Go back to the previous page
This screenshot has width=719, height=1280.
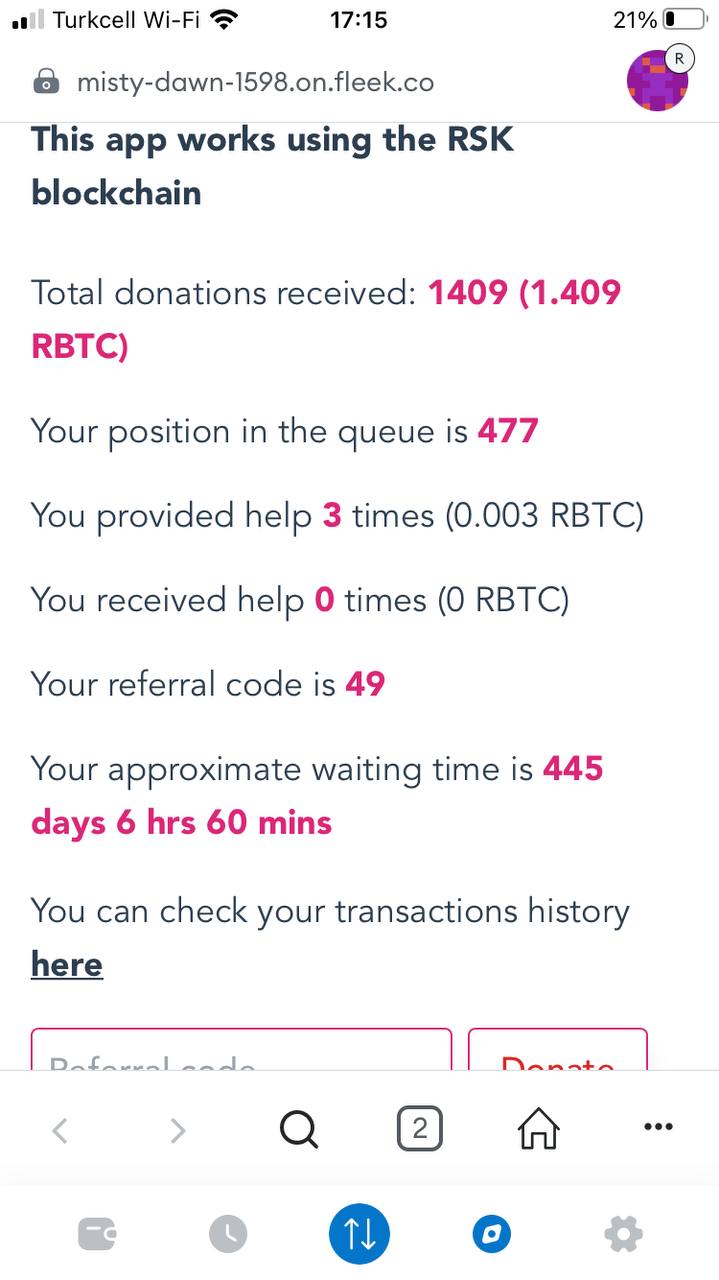point(60,1130)
